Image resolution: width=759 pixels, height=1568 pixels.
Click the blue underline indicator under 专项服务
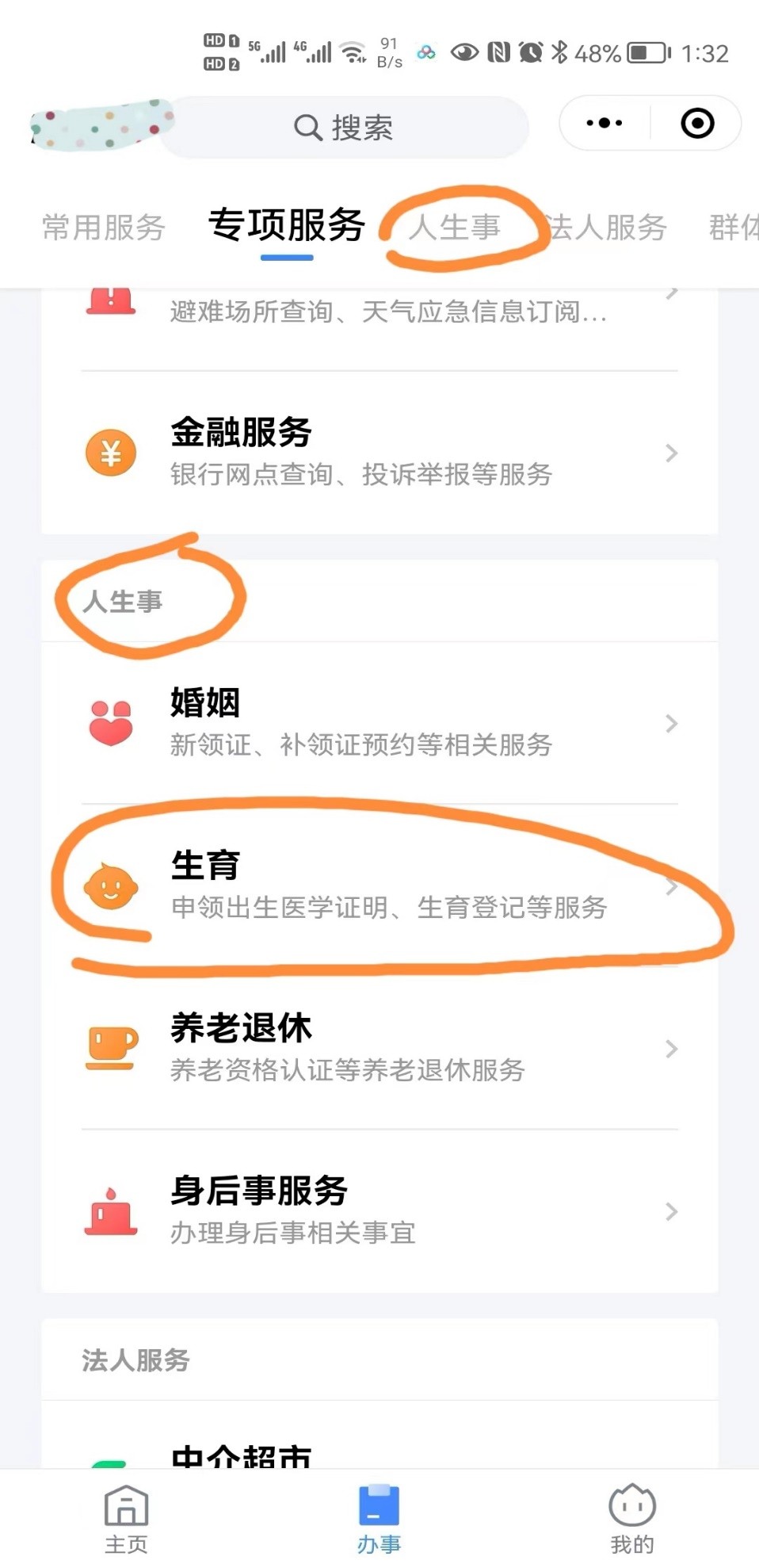point(285,256)
